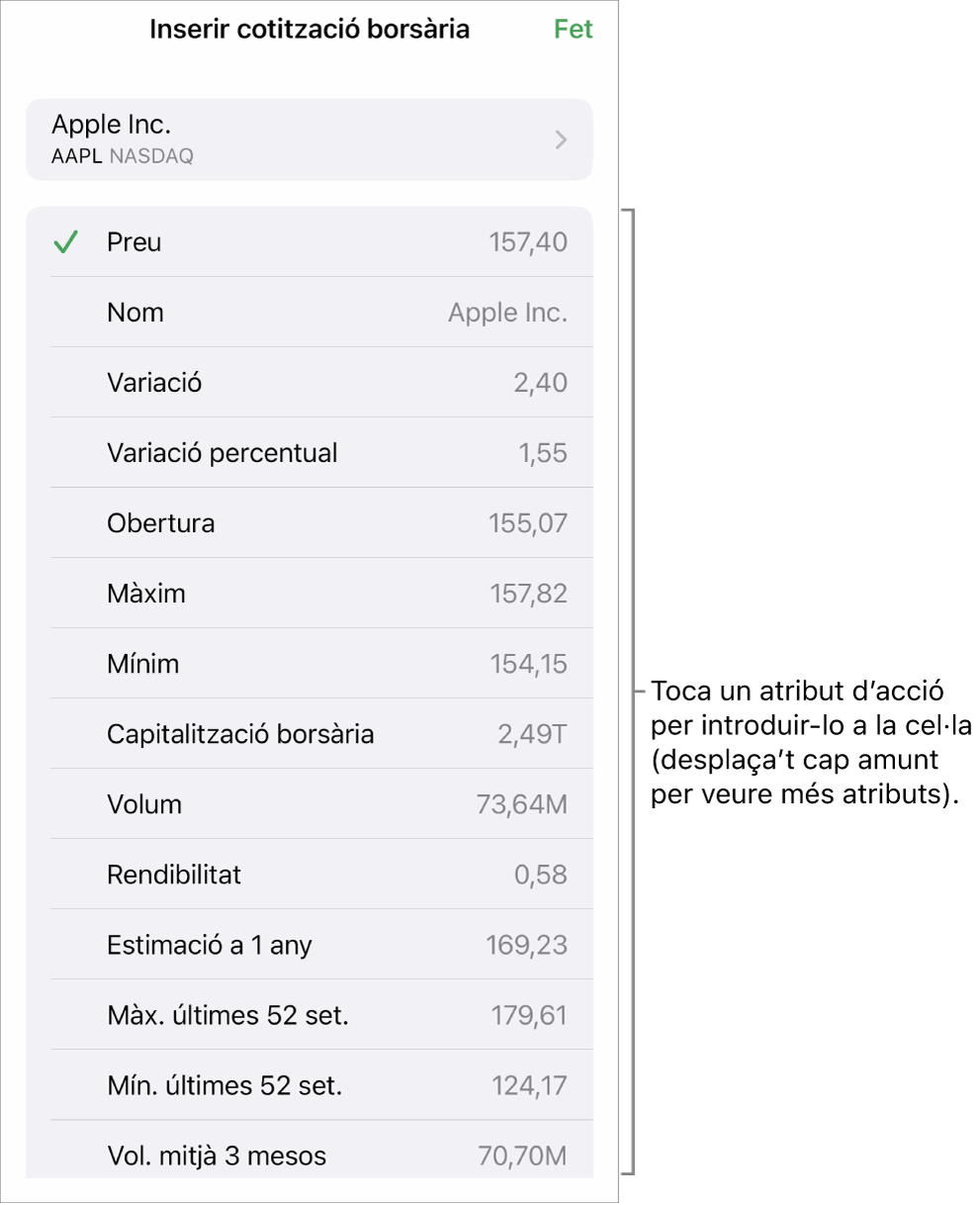
Task: Choose Vol. mitjà 3 mesos
Action: (309, 1154)
